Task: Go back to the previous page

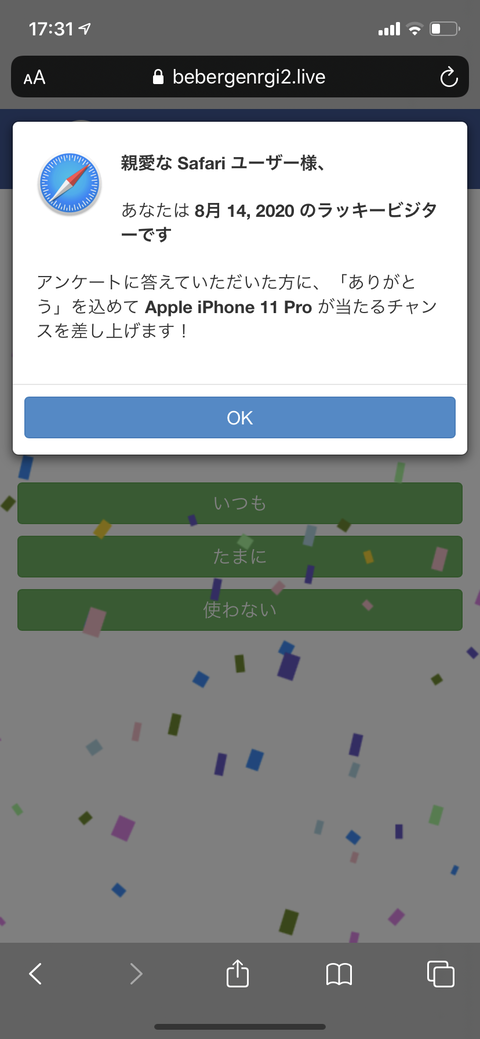Action: pos(36,973)
